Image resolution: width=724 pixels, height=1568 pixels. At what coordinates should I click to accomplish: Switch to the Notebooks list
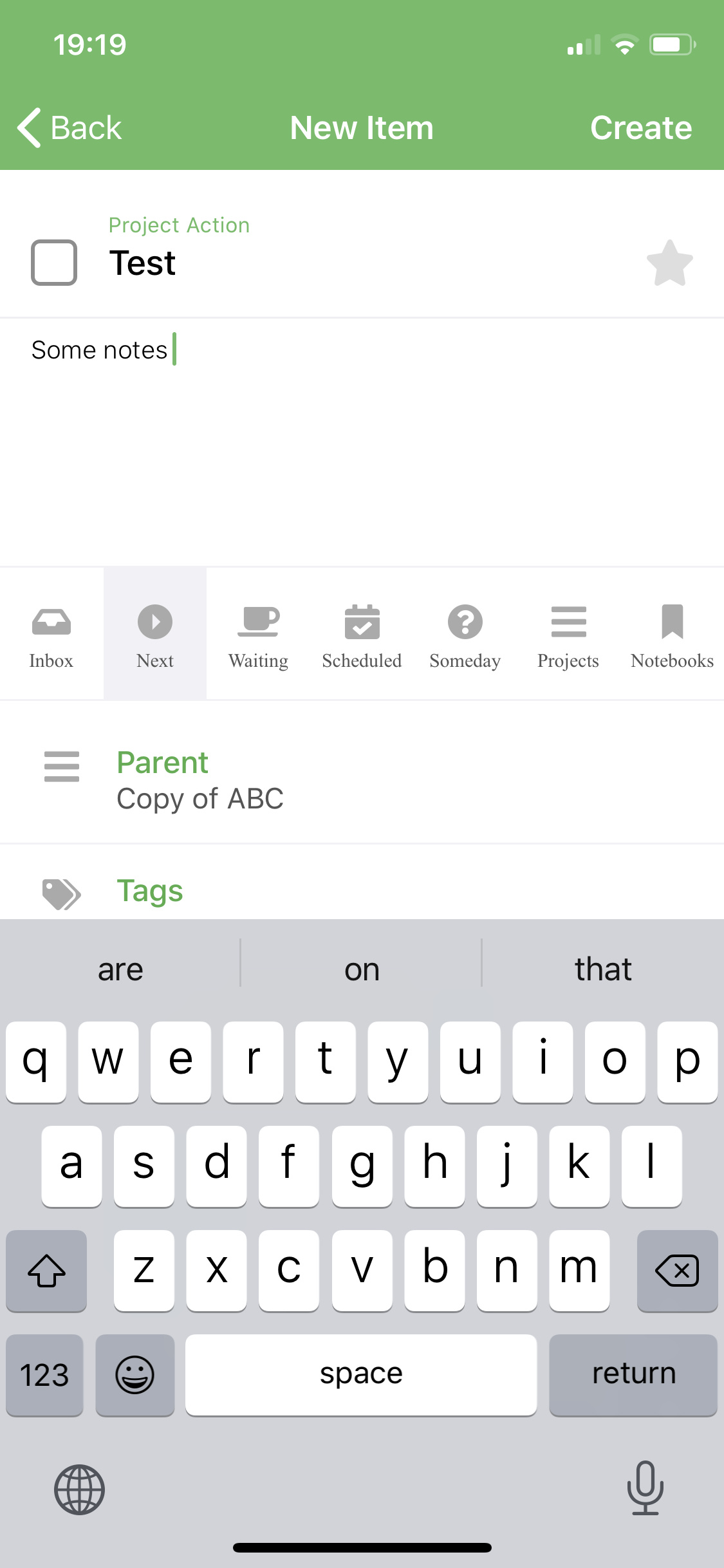672,635
